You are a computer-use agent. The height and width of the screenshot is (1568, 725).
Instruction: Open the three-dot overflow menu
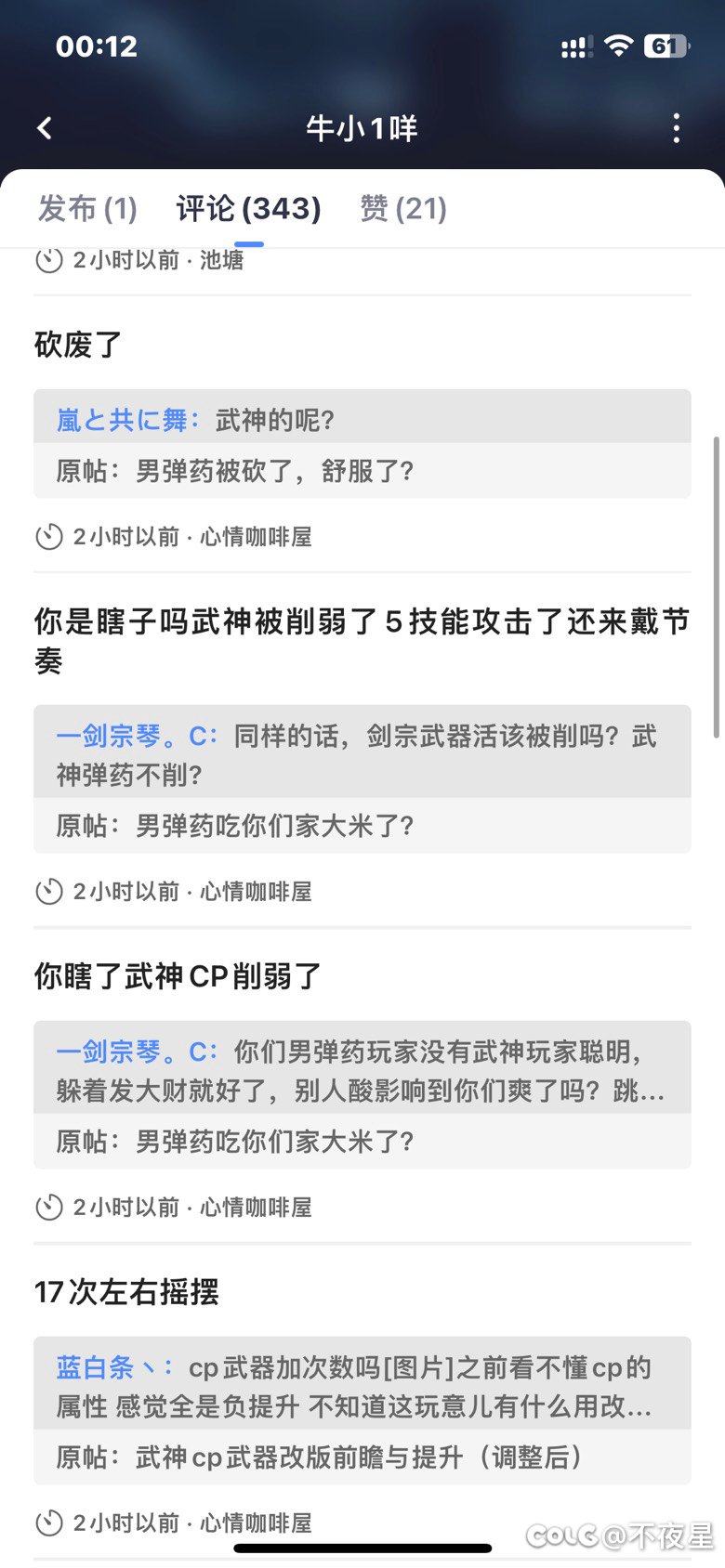pos(677,128)
